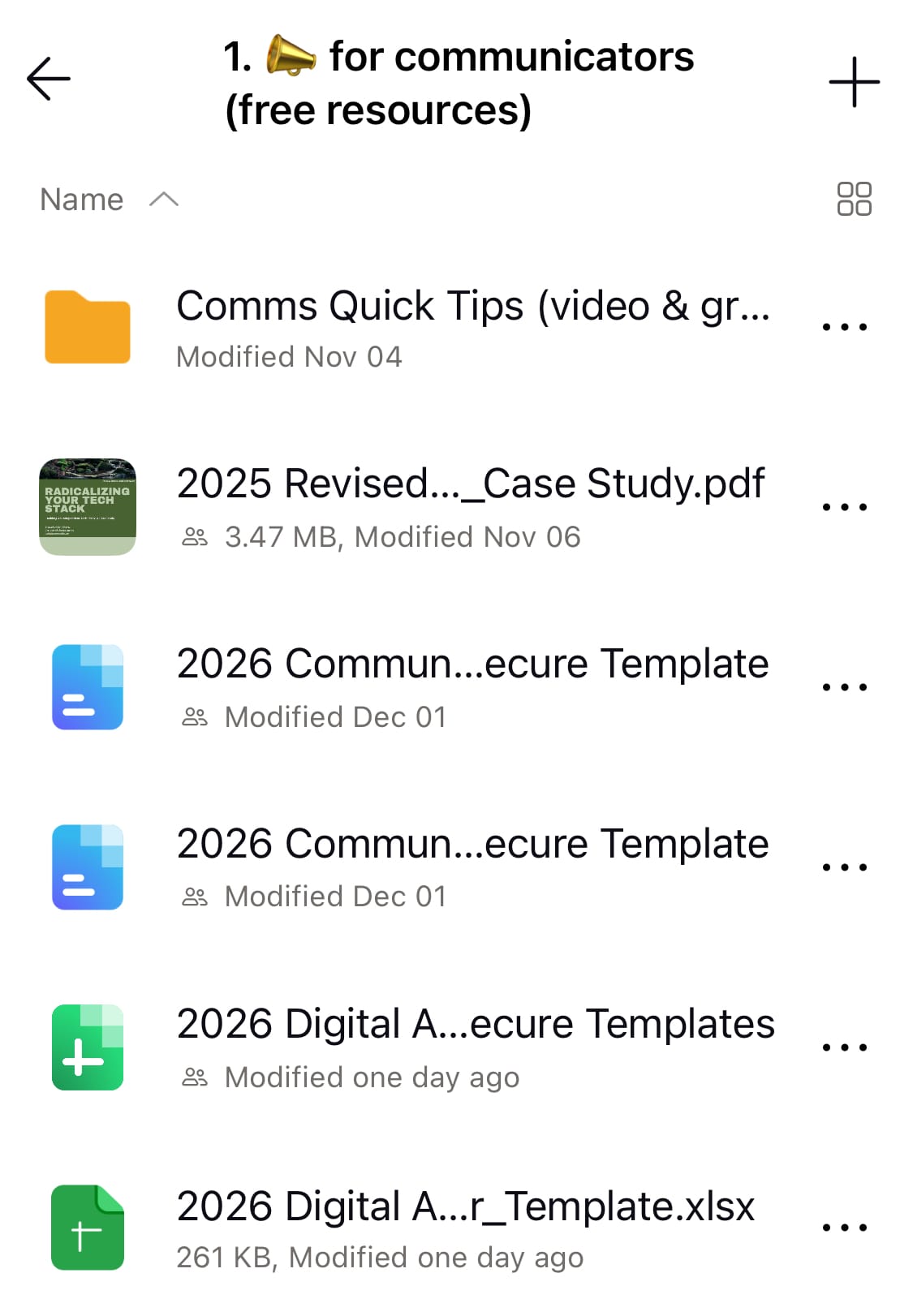Viewport: 913px width, 1316px height.
Task: Show more options for Case Study.pdf
Action: 845,507
